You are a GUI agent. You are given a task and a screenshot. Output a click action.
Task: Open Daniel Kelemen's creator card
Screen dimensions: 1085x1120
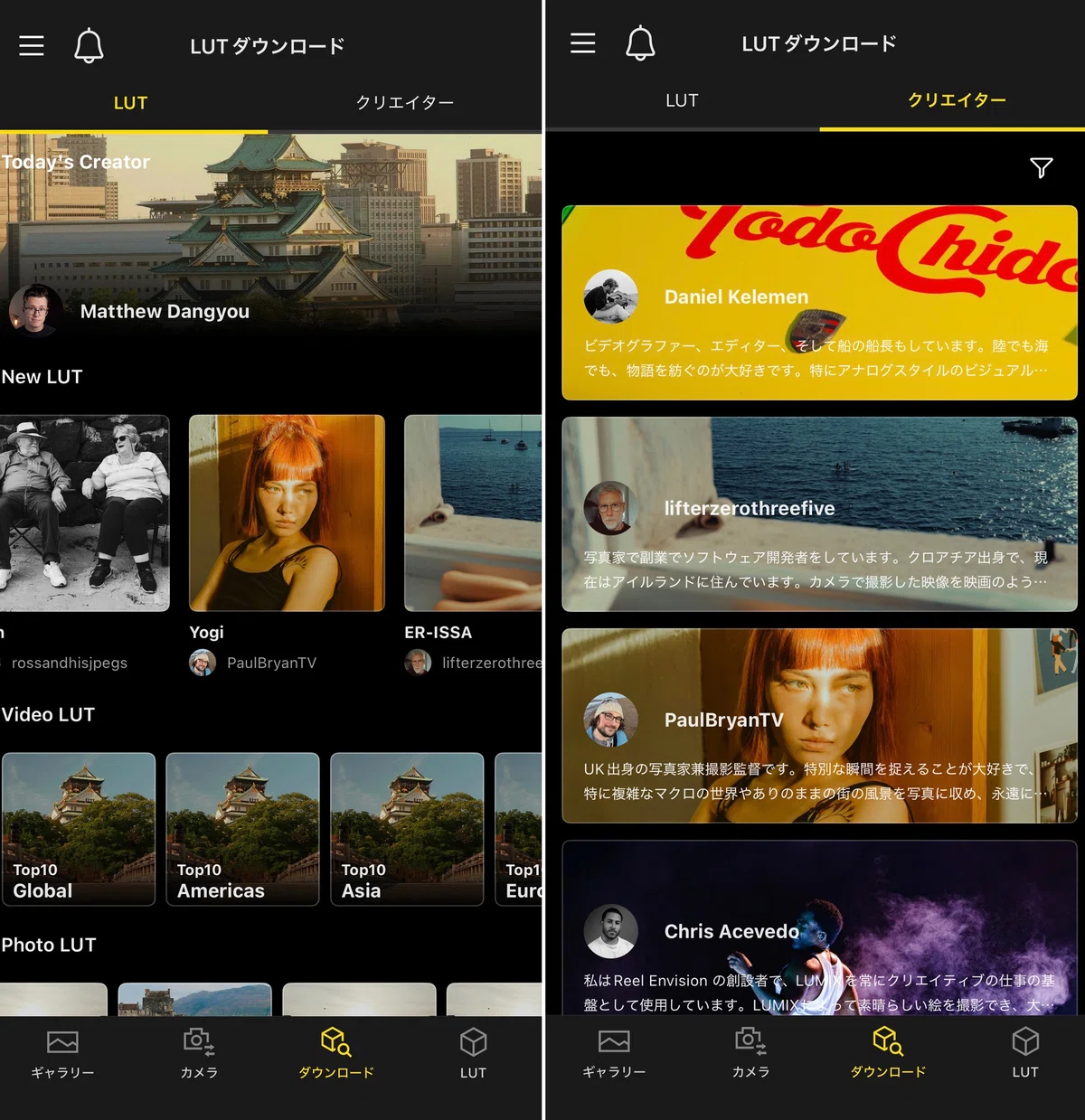[x=819, y=303]
